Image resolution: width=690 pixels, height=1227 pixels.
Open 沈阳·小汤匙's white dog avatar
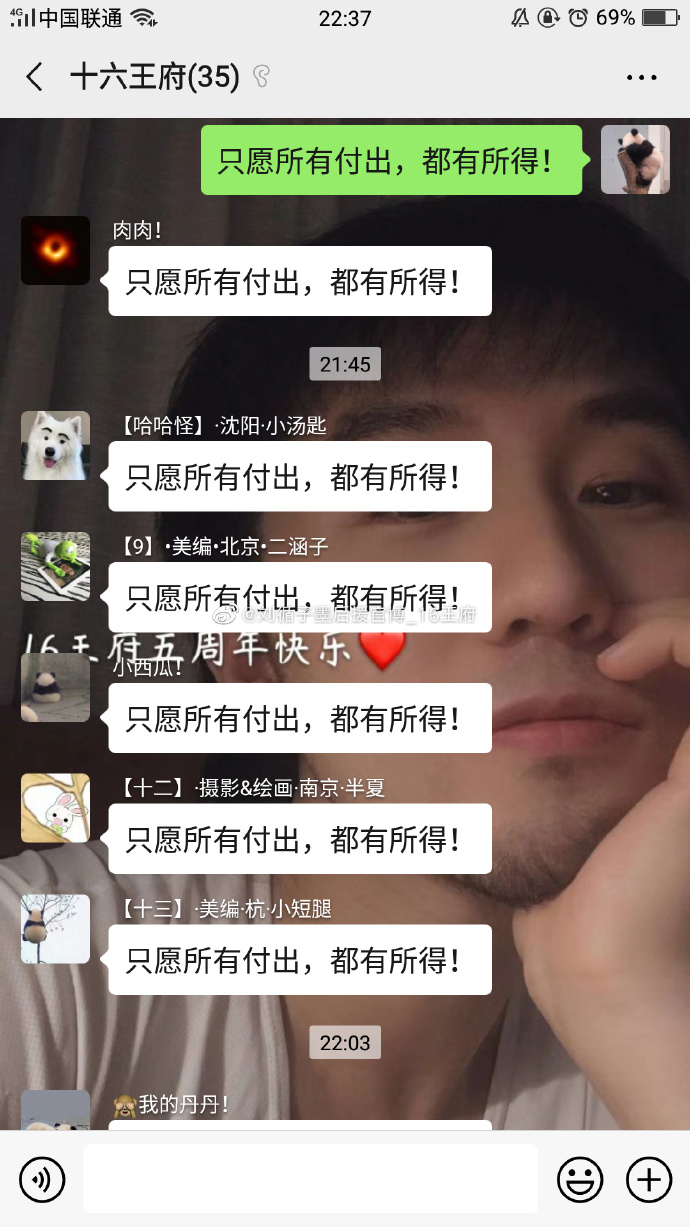[56, 445]
